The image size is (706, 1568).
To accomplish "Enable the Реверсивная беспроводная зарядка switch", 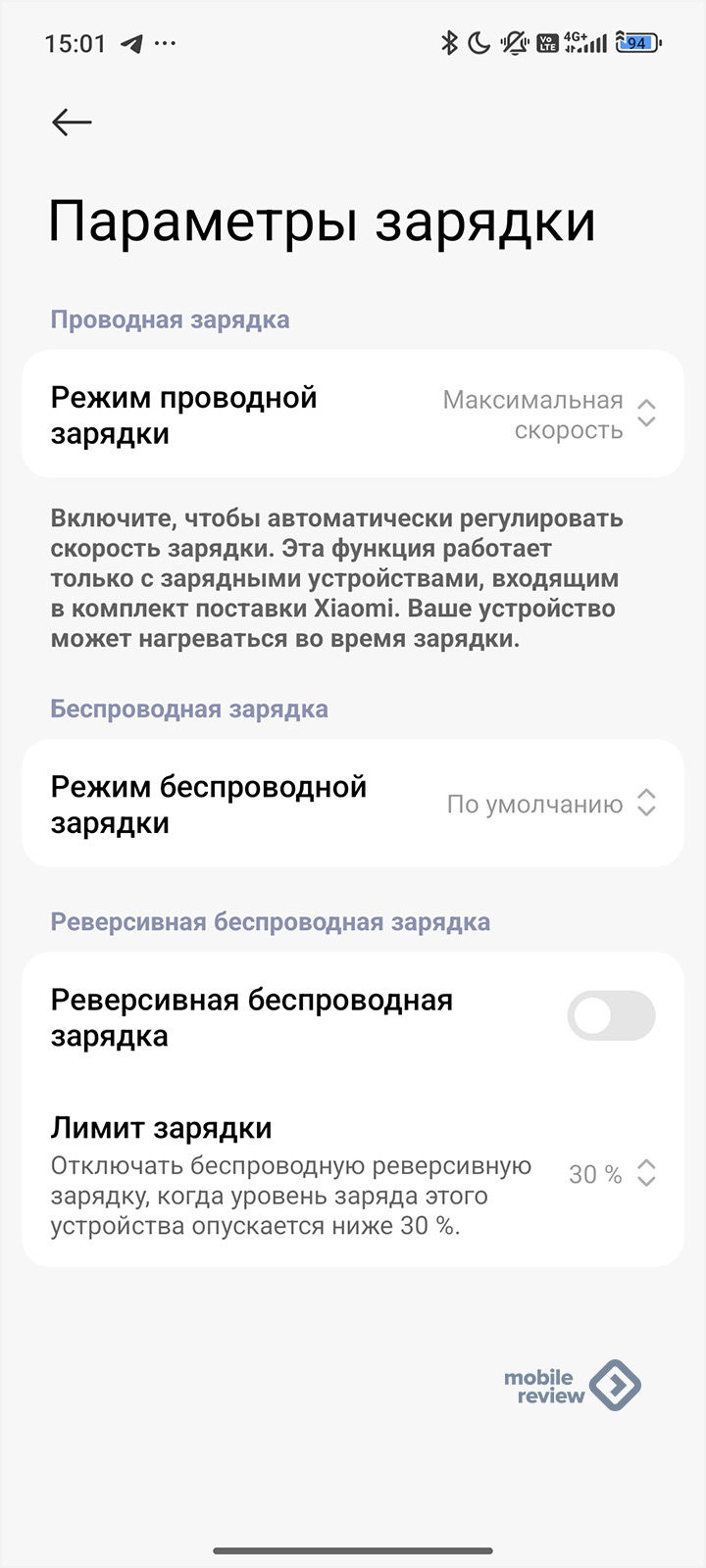I will 611,1016.
